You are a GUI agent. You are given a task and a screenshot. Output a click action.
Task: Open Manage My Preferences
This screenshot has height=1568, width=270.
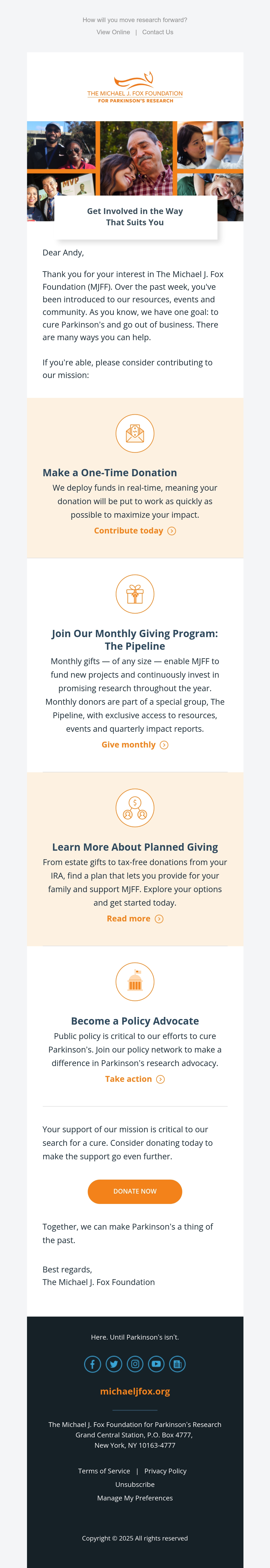pyautogui.click(x=135, y=1497)
